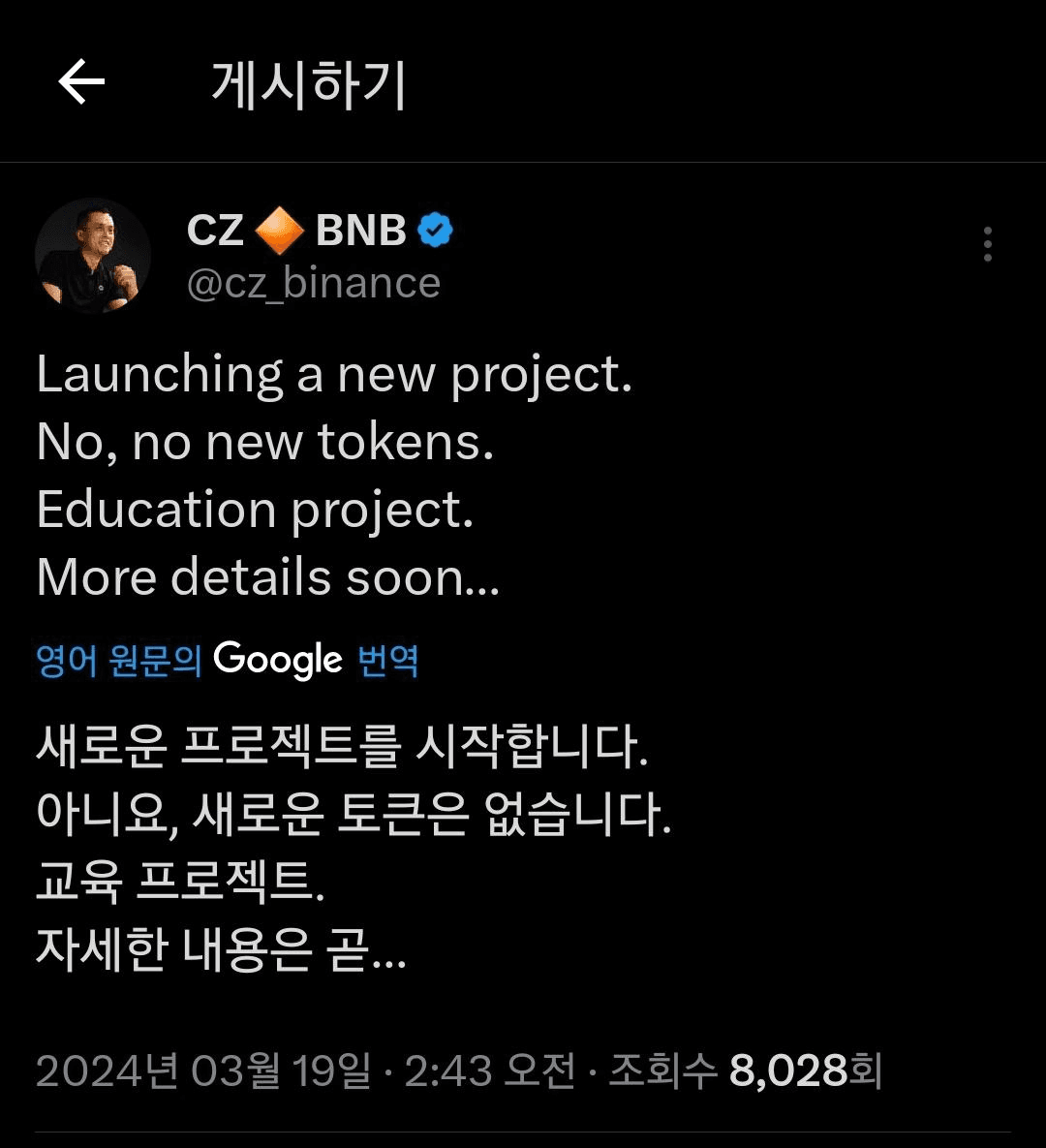Open CZ's profile picture

tap(93, 256)
